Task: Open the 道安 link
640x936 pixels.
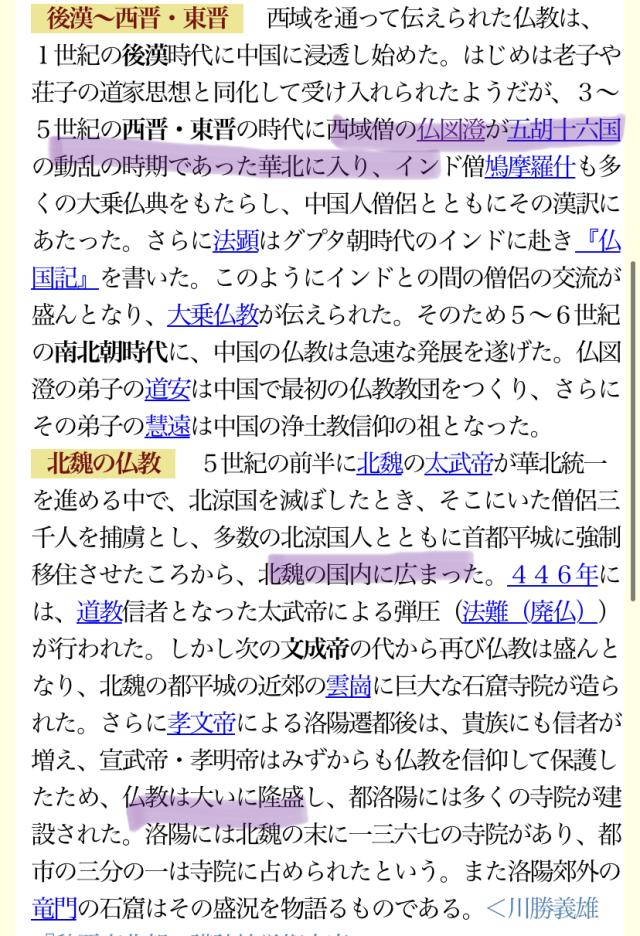Action: (x=166, y=388)
